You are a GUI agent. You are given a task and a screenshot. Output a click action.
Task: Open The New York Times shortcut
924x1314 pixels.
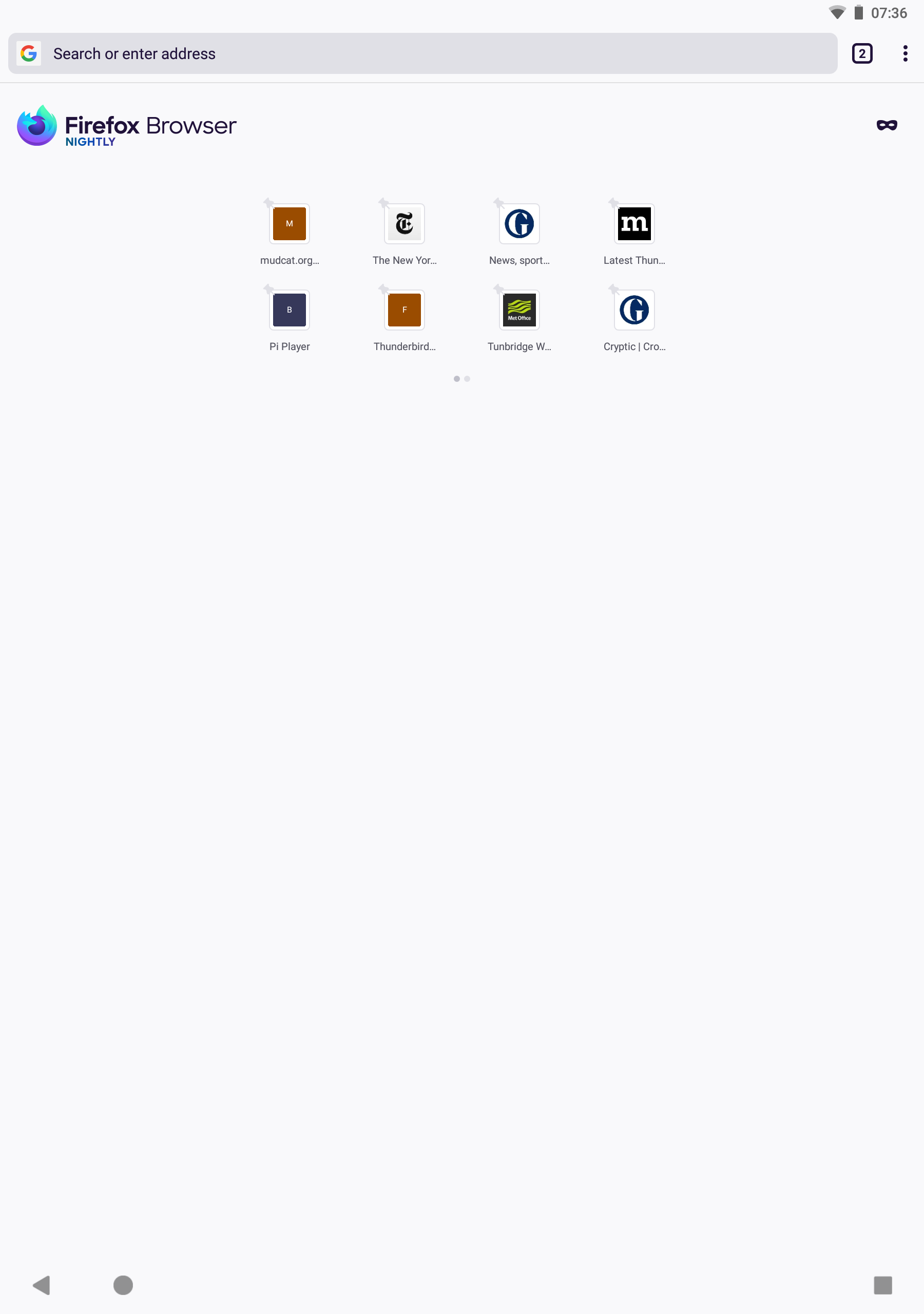(404, 224)
